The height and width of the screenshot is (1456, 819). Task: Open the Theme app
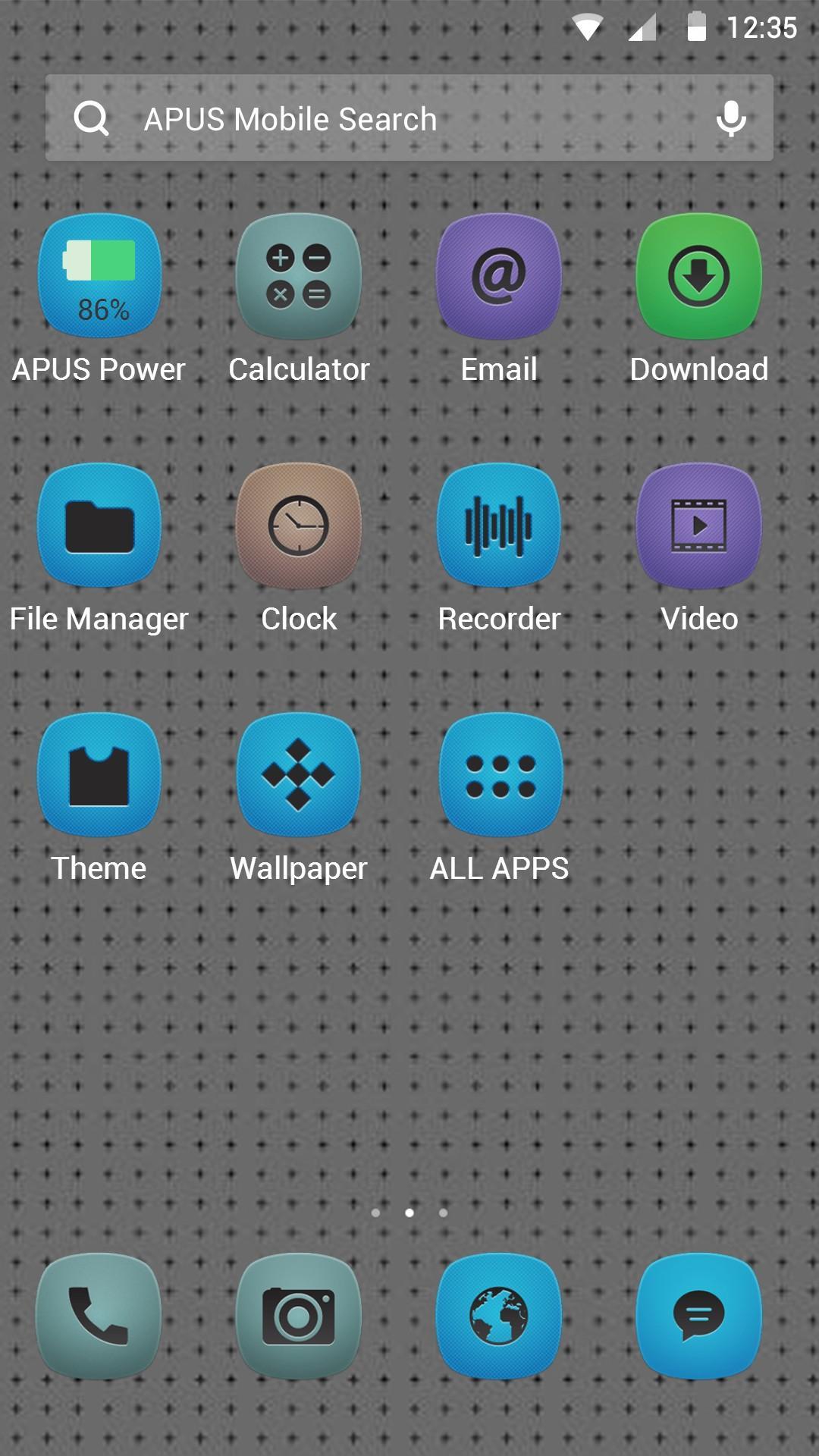[99, 775]
